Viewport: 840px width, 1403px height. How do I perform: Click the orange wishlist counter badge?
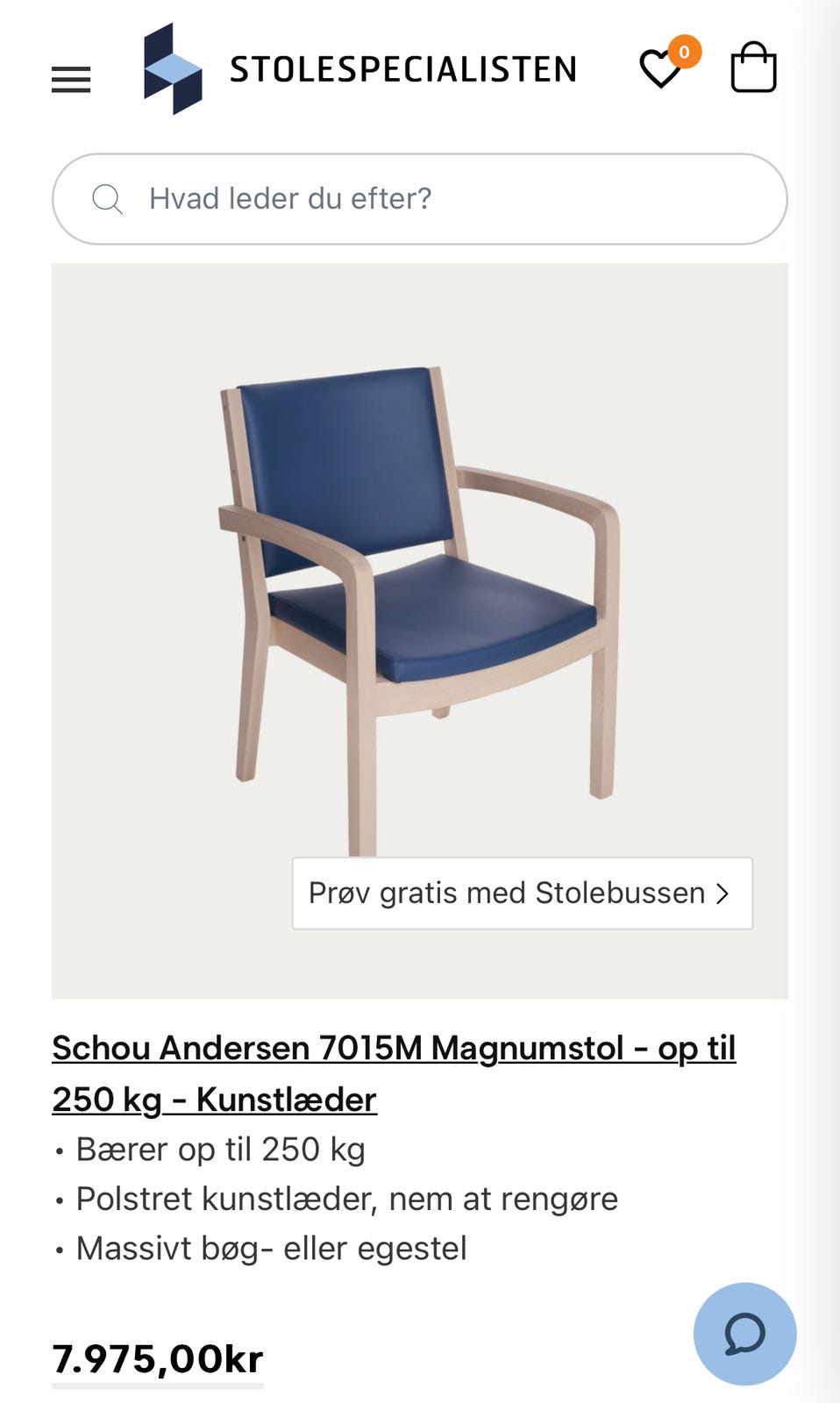[682, 51]
